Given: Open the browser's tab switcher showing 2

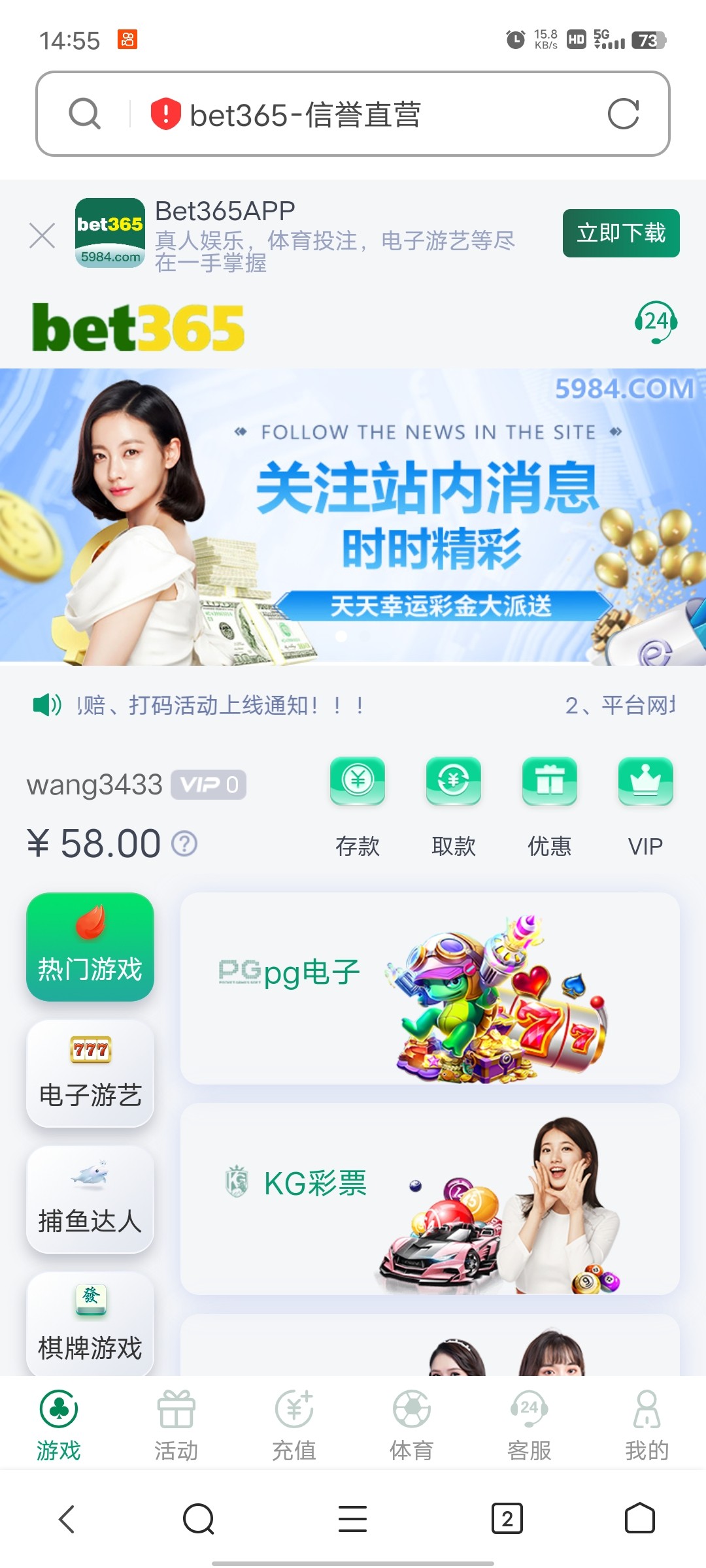Looking at the screenshot, I should coord(507,1518).
